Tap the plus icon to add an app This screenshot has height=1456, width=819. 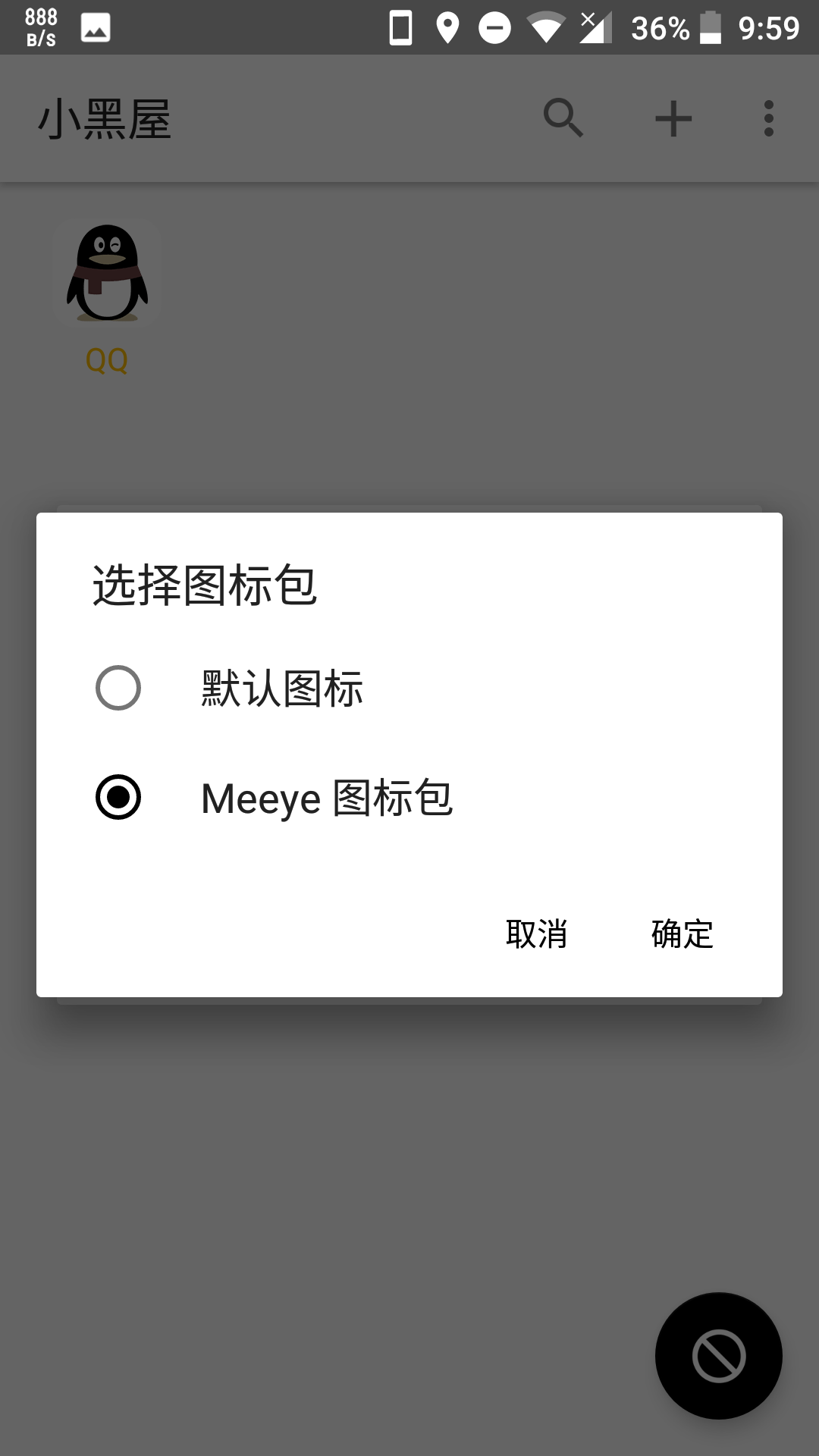pos(673,118)
